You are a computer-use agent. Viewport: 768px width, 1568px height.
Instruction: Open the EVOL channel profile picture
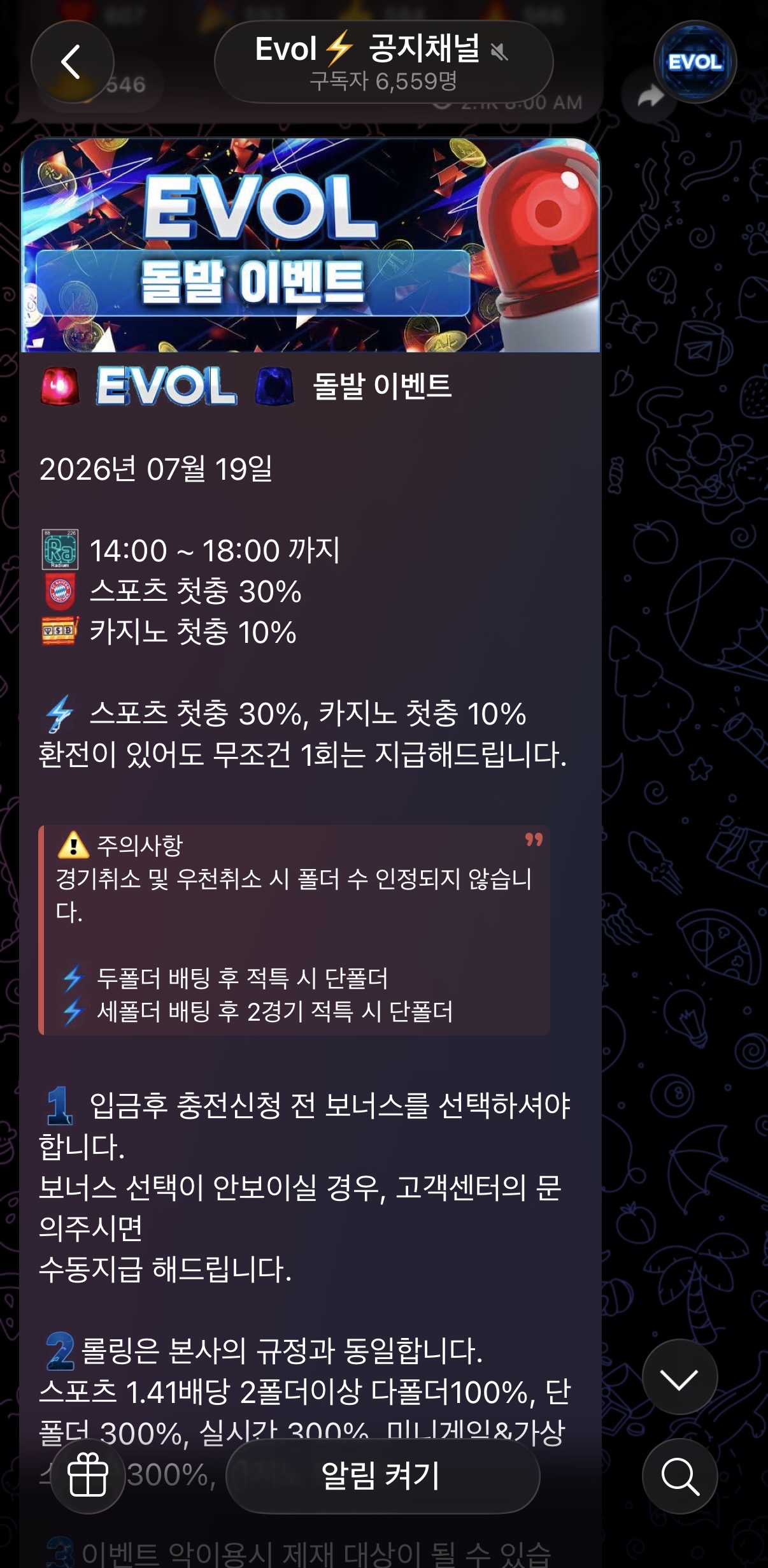[695, 62]
